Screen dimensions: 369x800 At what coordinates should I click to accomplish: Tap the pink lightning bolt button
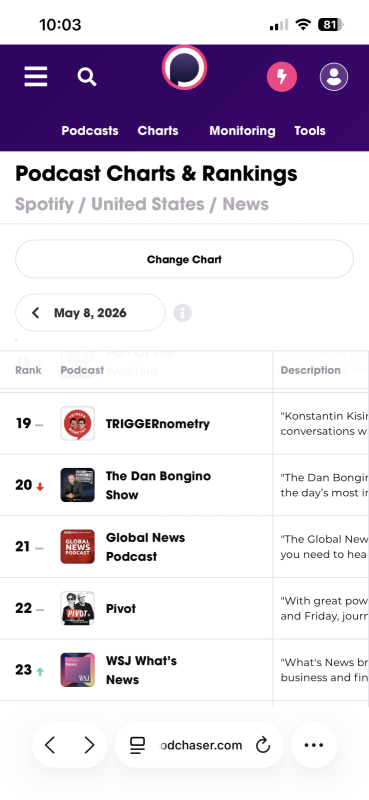[282, 77]
